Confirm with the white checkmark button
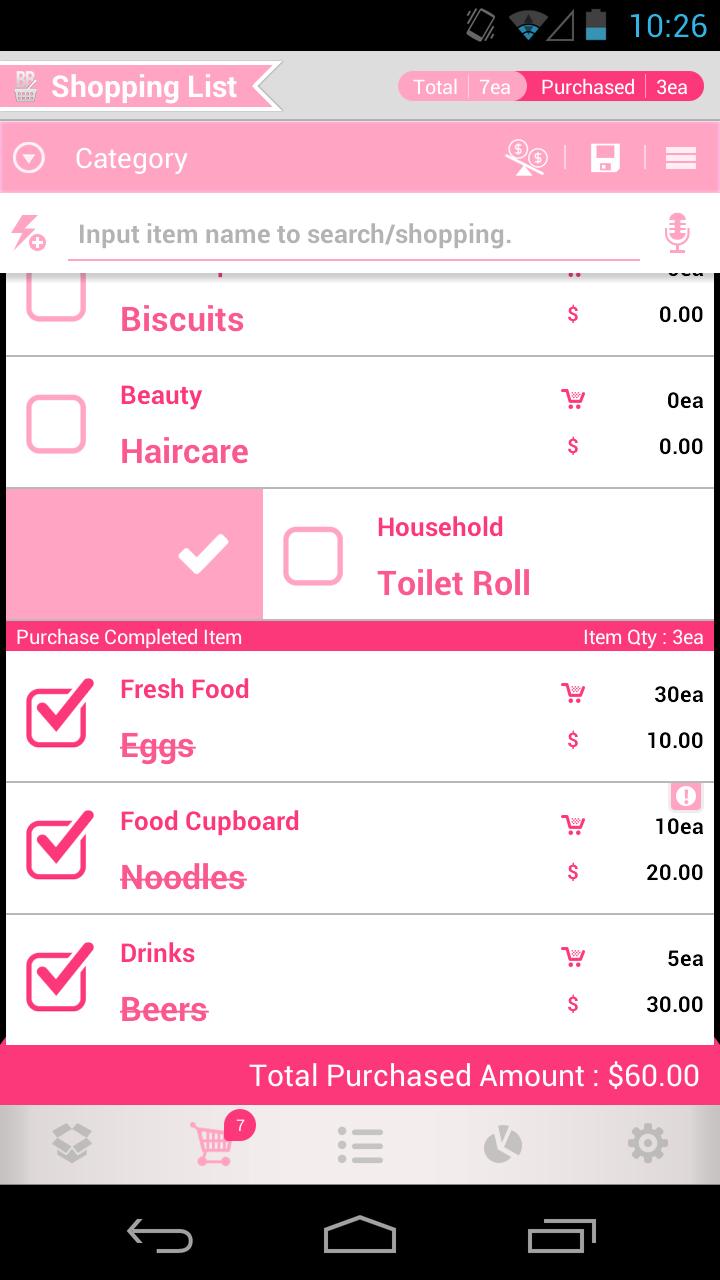The image size is (720, 1280). tap(203, 554)
